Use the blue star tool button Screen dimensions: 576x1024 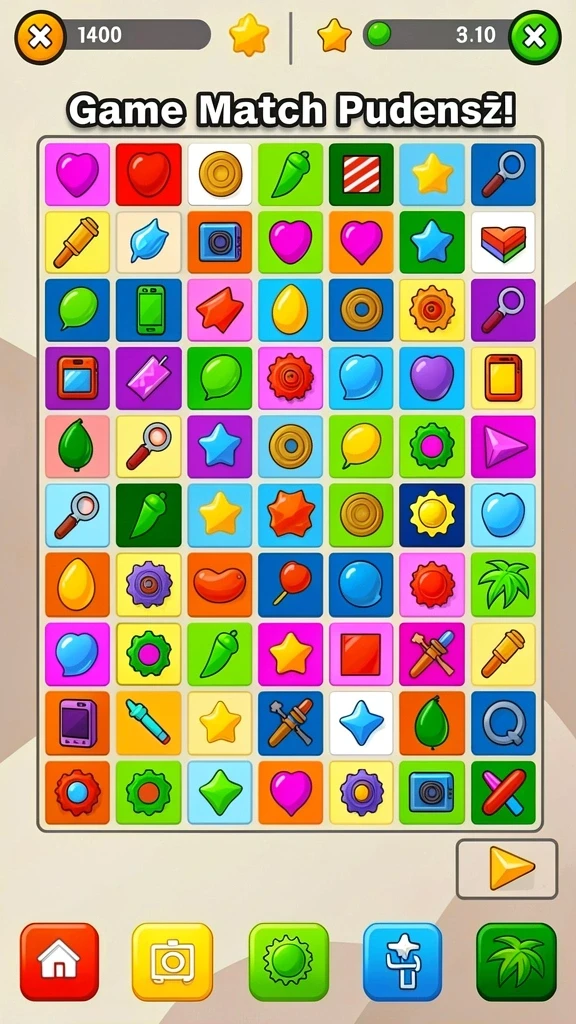click(x=402, y=962)
